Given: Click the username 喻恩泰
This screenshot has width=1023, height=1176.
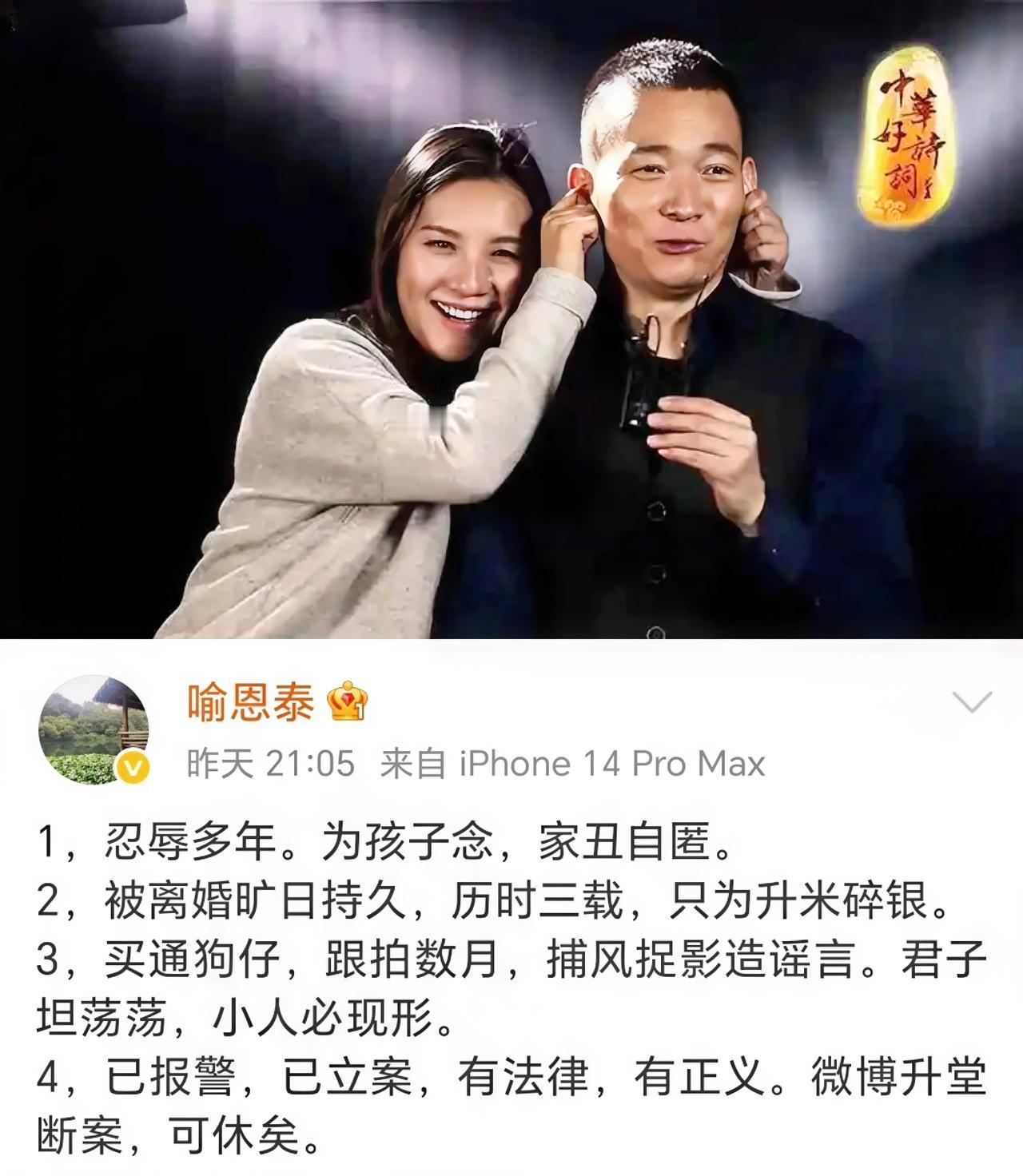Looking at the screenshot, I should pos(248,703).
